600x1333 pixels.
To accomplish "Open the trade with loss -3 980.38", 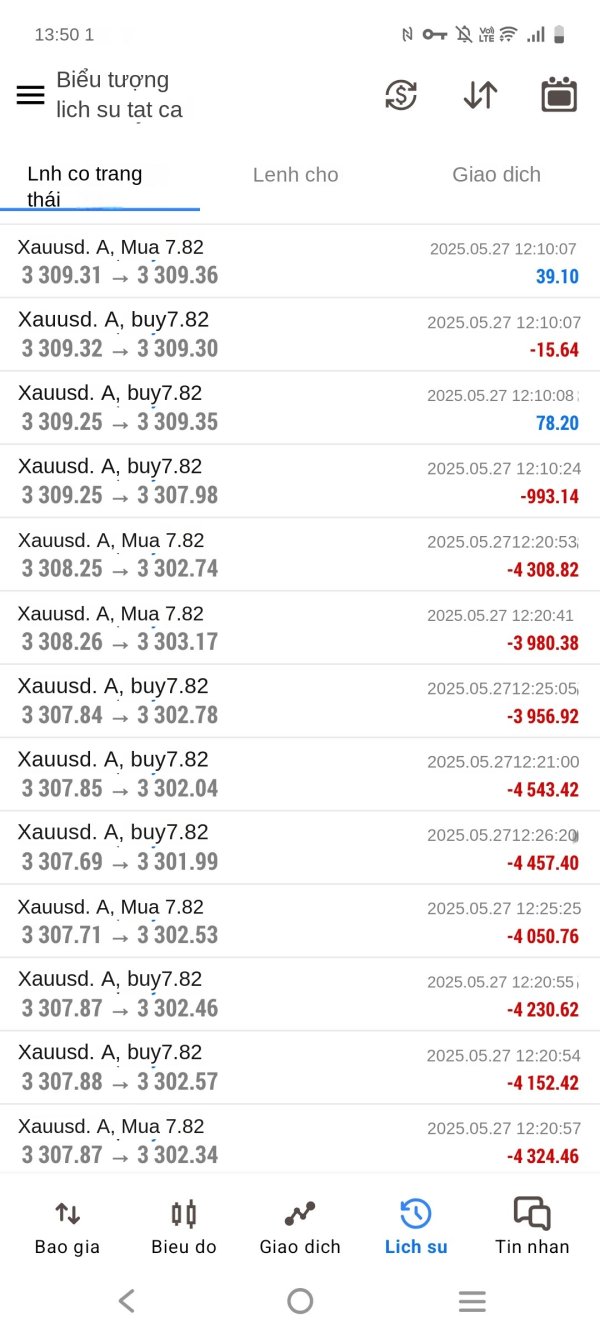I will point(300,627).
